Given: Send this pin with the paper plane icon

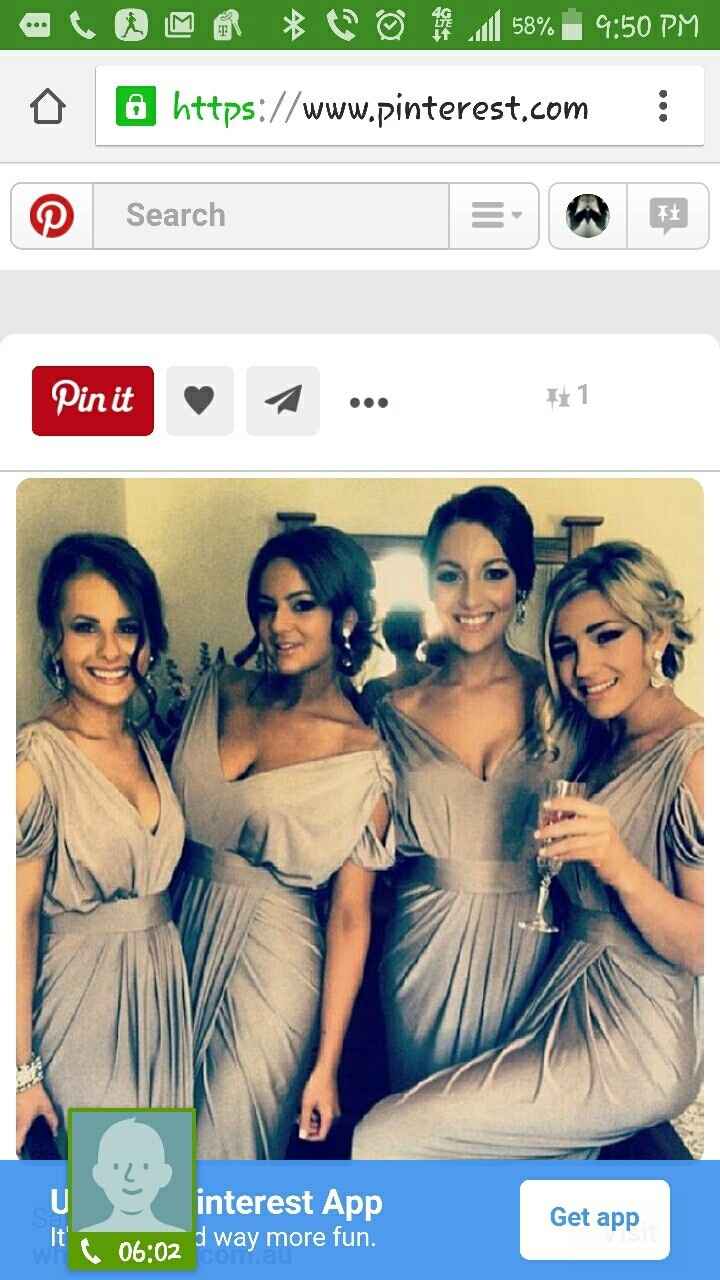Looking at the screenshot, I should pos(284,401).
